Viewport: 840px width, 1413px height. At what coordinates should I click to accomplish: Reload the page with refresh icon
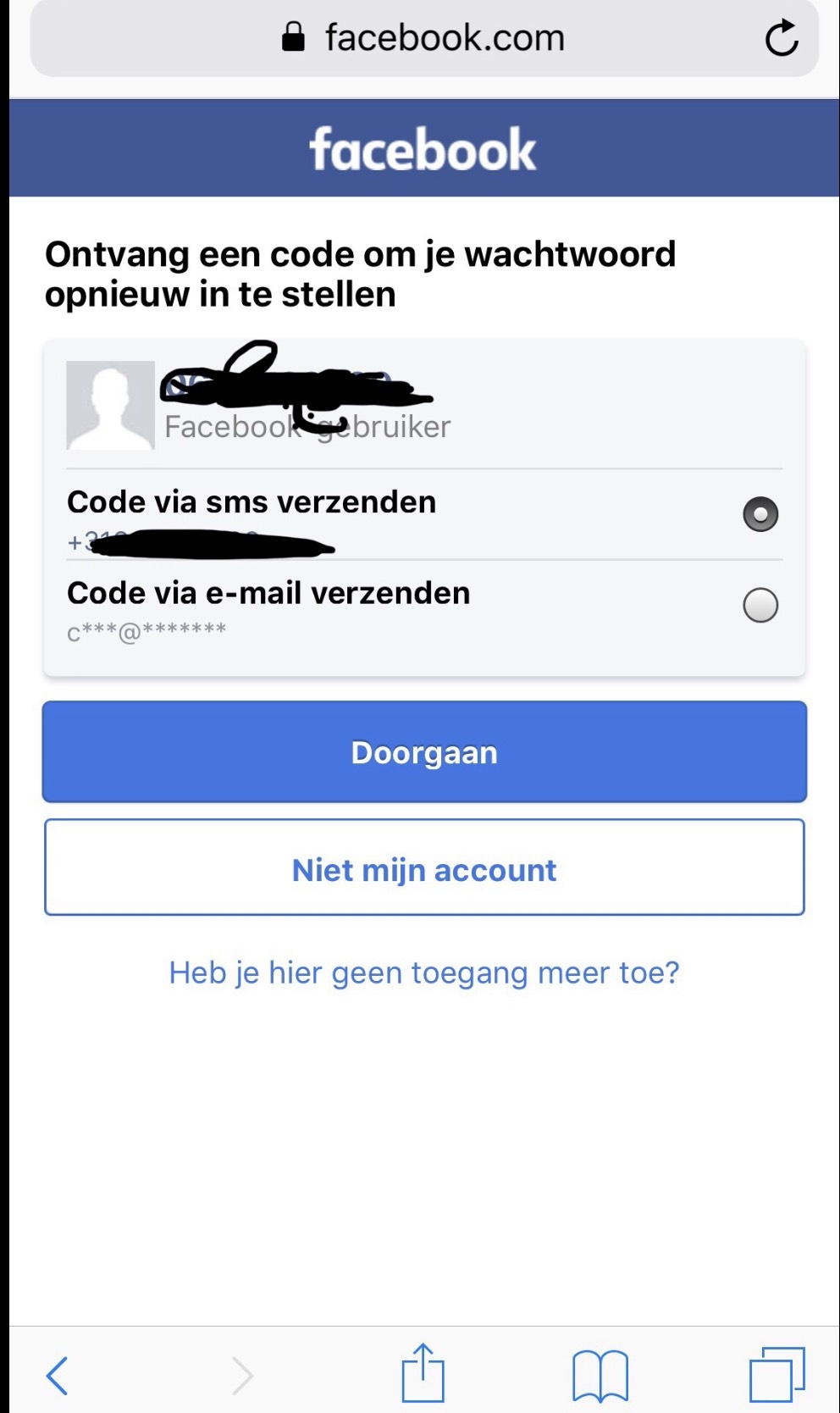point(781,38)
